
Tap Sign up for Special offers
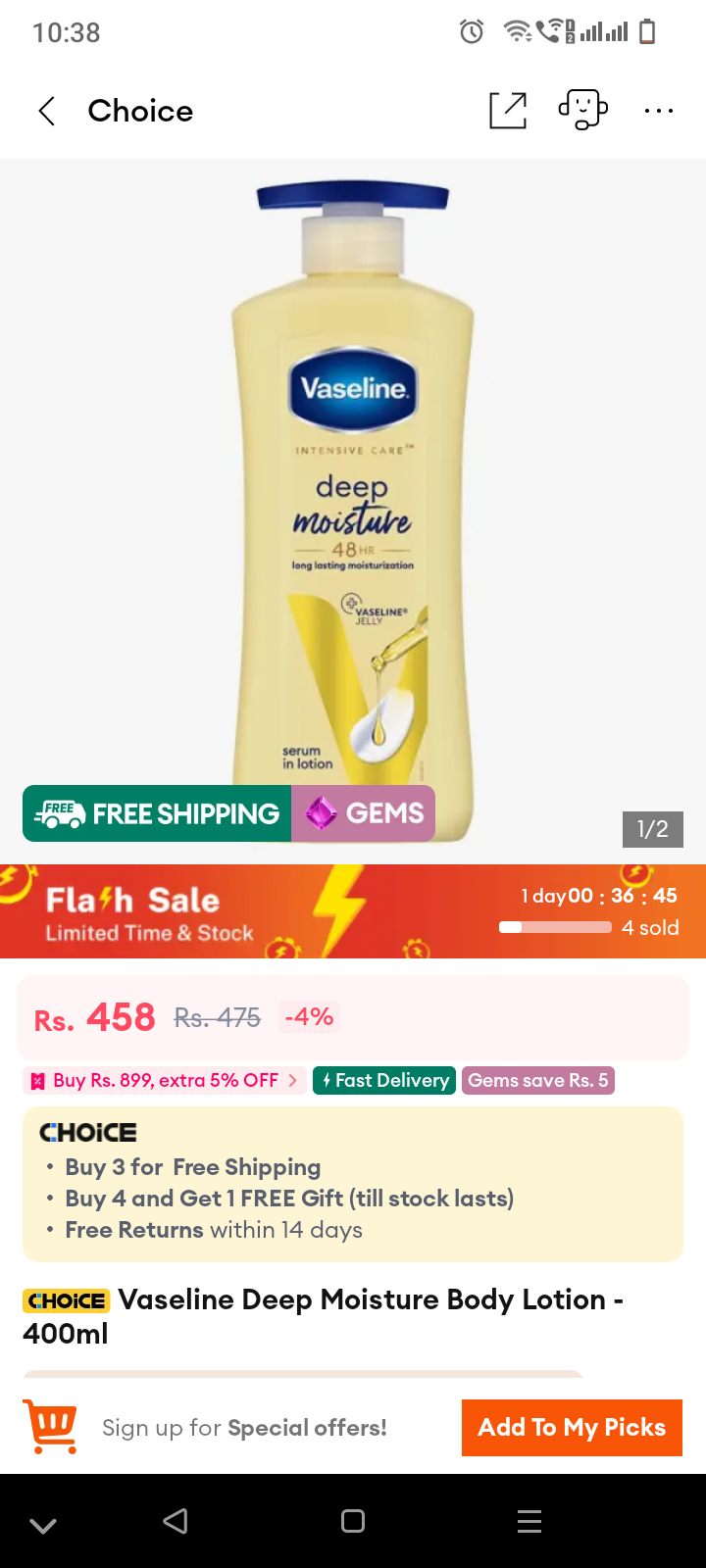click(x=244, y=1428)
